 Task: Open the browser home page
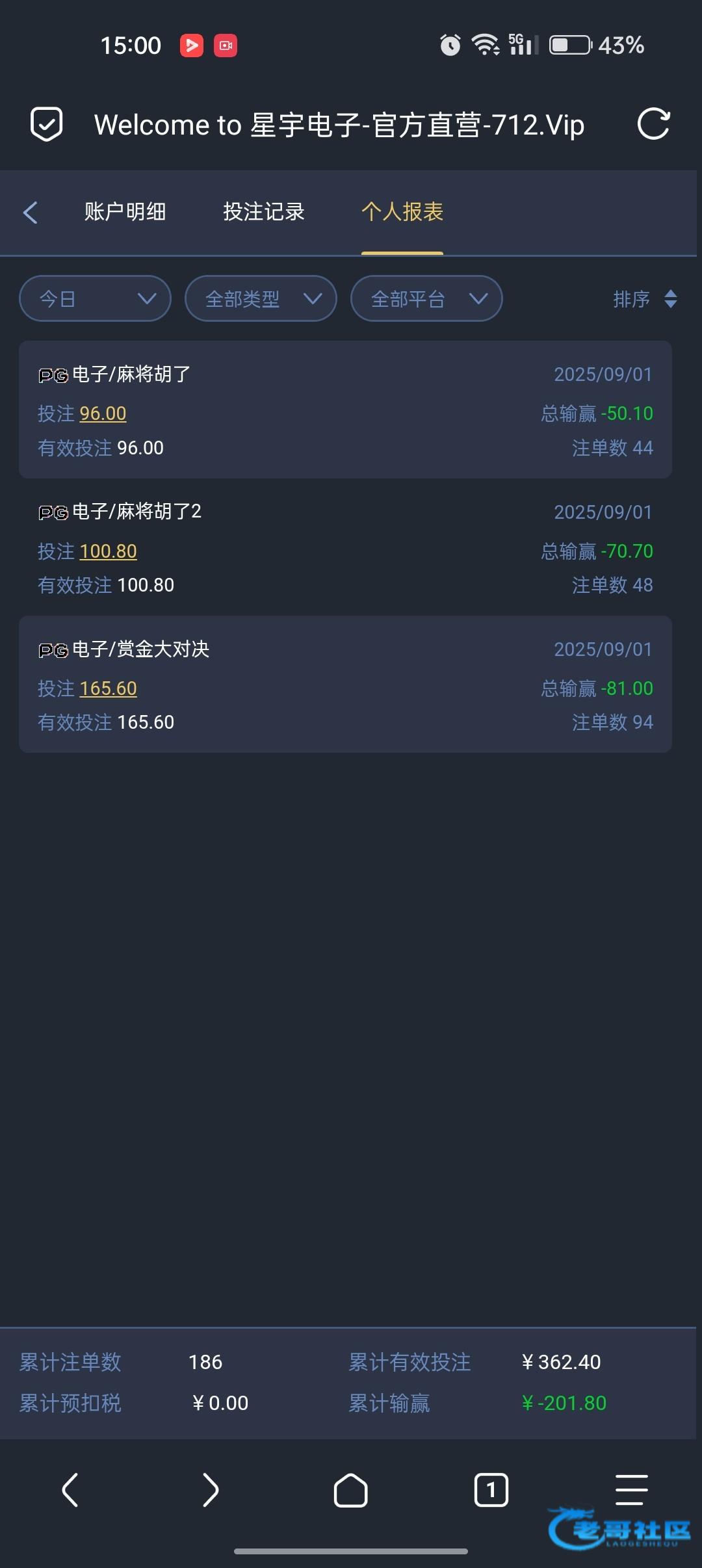click(x=351, y=1490)
